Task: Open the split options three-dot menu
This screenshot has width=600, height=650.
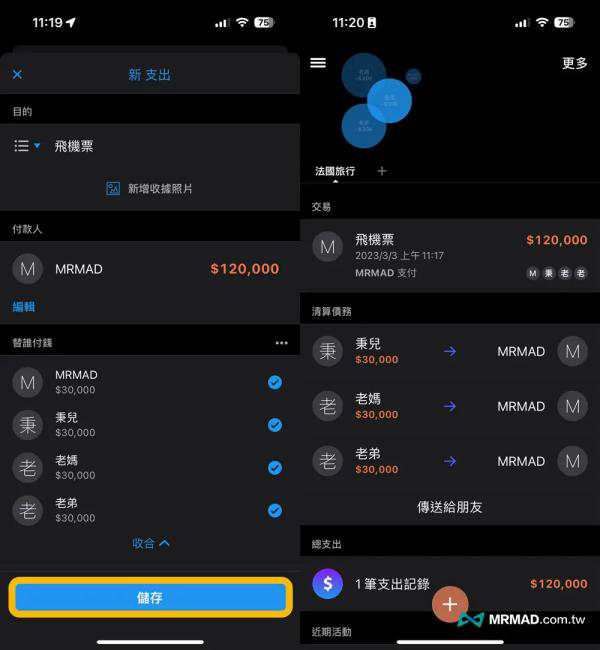Action: point(281,343)
